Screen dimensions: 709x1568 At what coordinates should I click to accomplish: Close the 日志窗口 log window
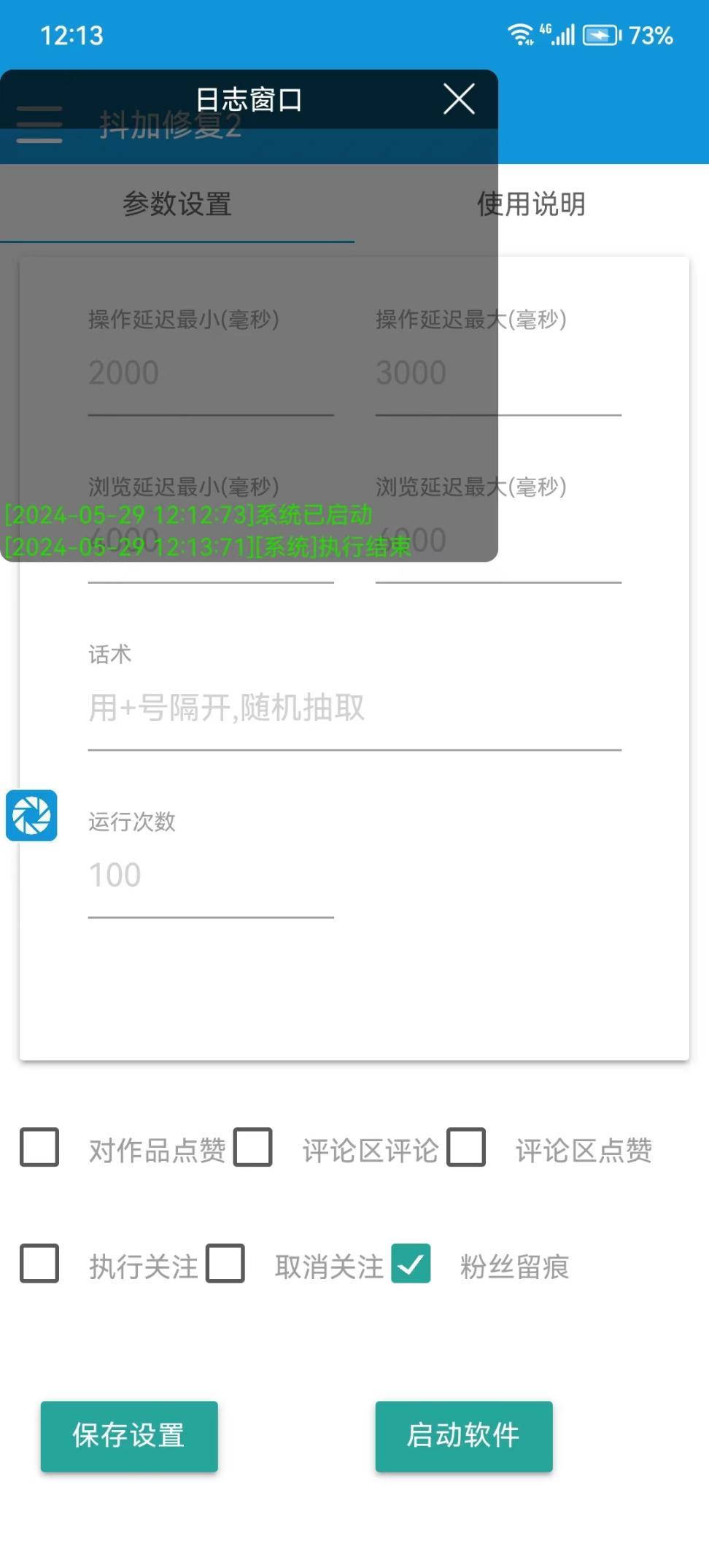(459, 99)
